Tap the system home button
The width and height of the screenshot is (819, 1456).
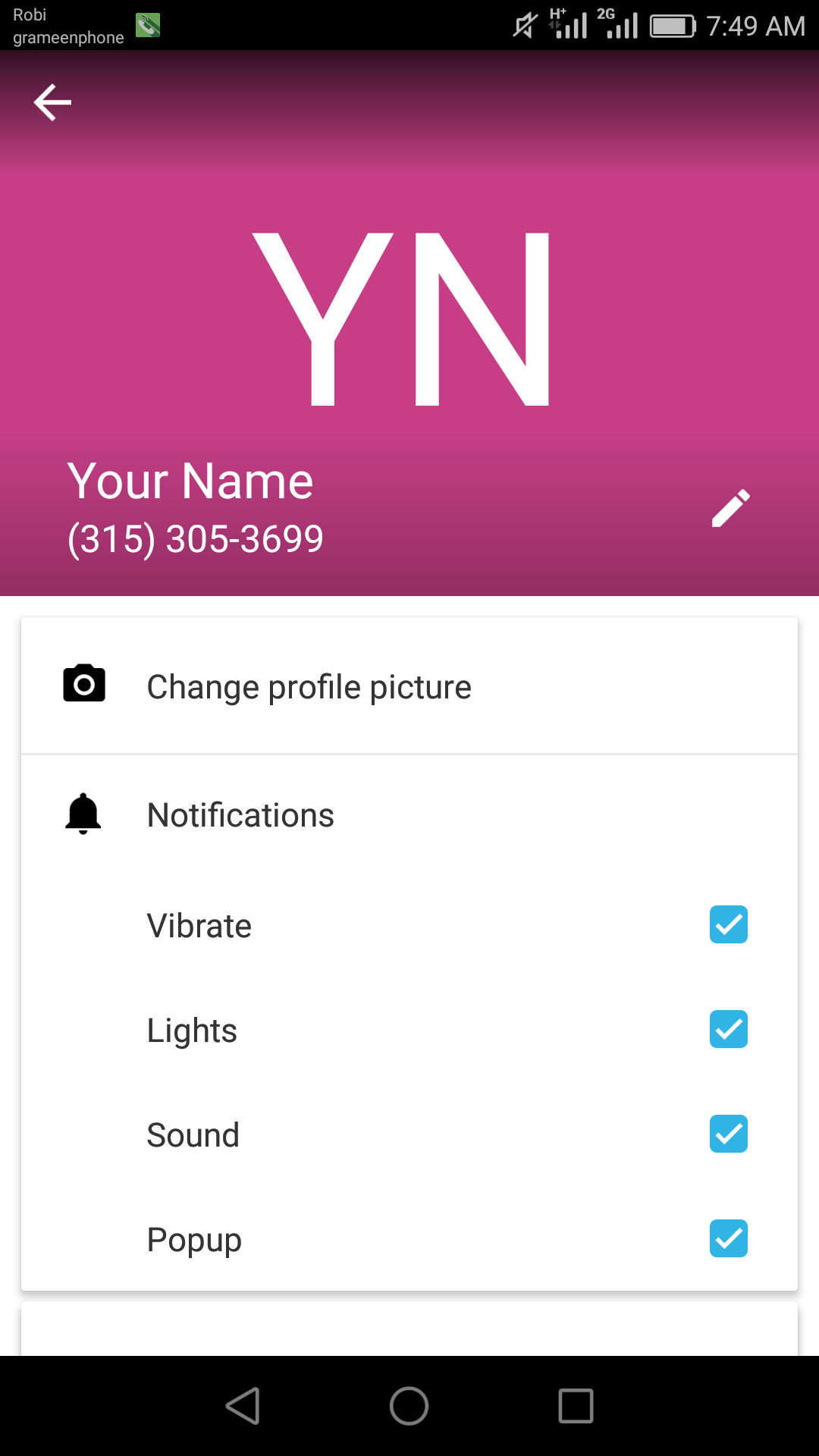[x=409, y=1406]
